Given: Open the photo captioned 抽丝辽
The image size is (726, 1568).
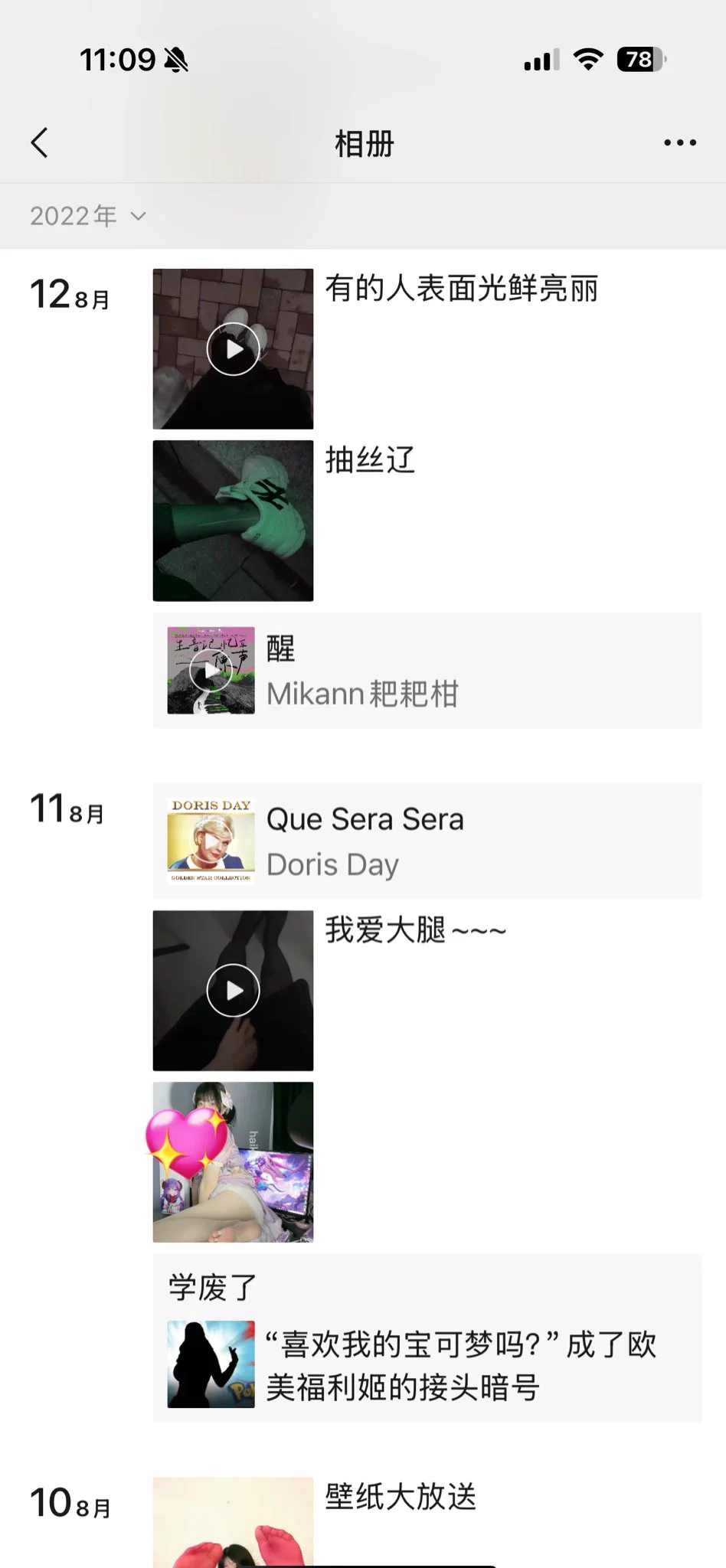Looking at the screenshot, I should click(233, 521).
